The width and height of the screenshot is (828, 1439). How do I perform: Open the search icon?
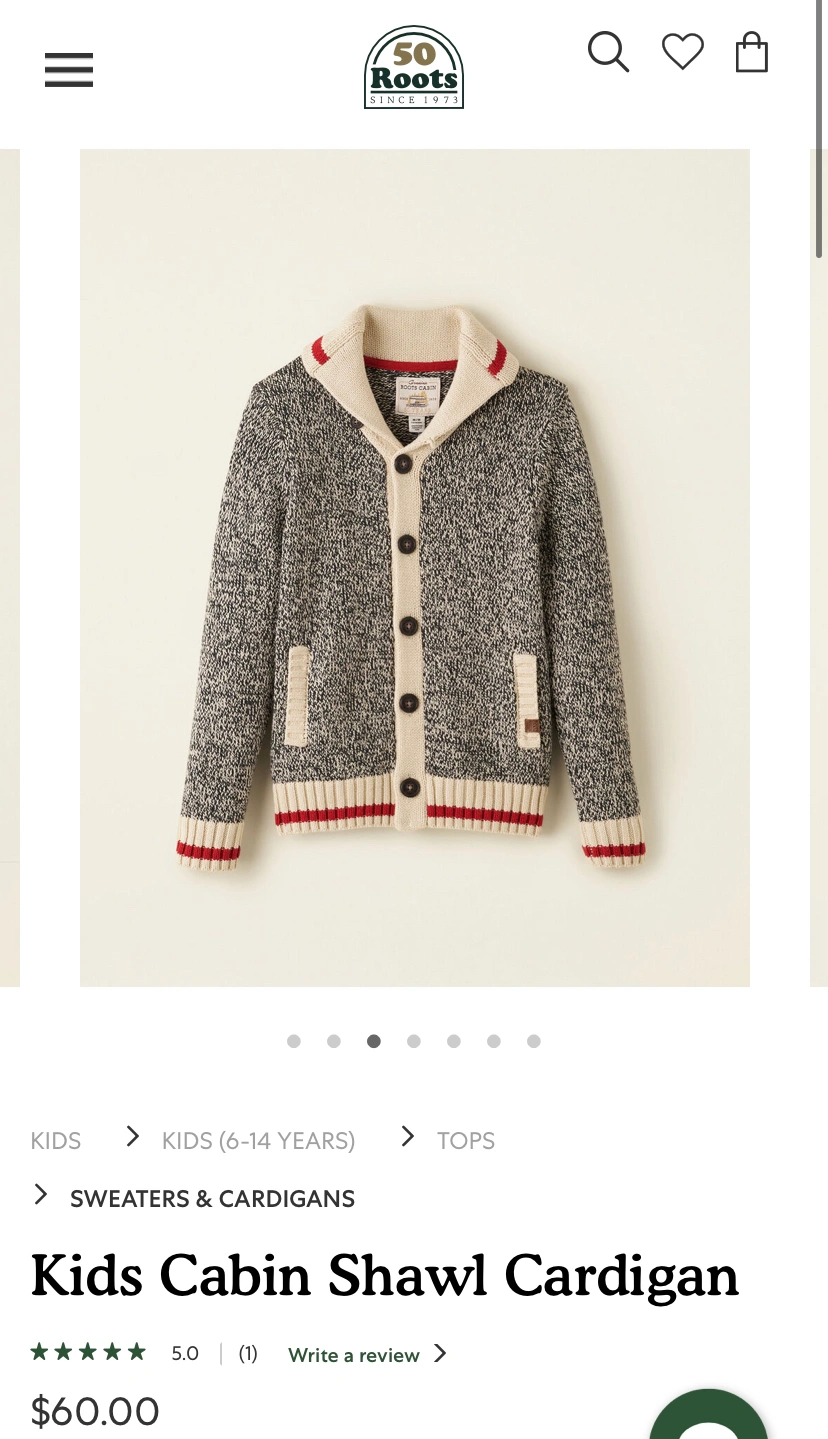point(608,52)
